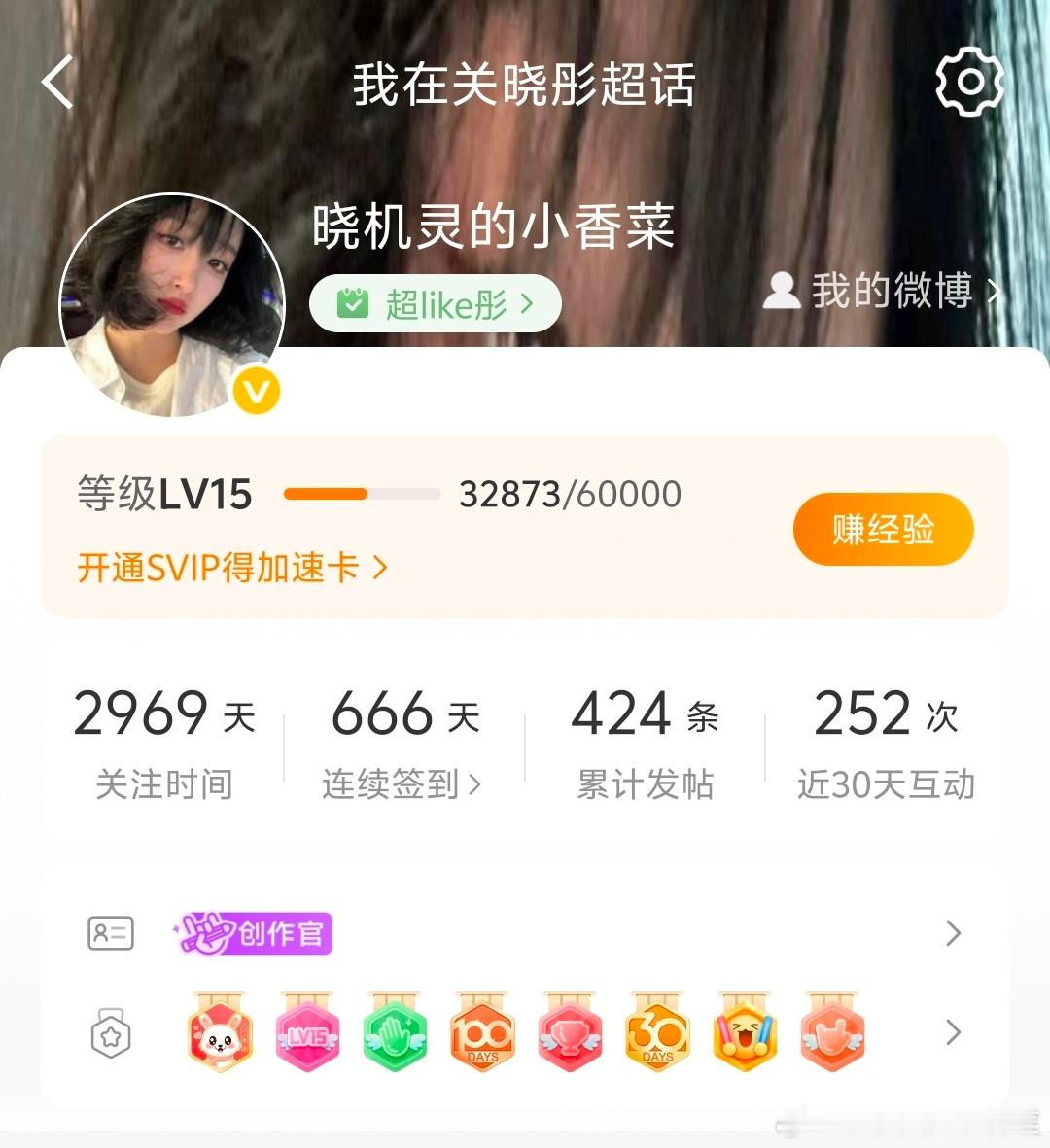Open 开通SVIP得加速卡 link
Image resolution: width=1050 pixels, height=1148 pixels.
coord(232,568)
